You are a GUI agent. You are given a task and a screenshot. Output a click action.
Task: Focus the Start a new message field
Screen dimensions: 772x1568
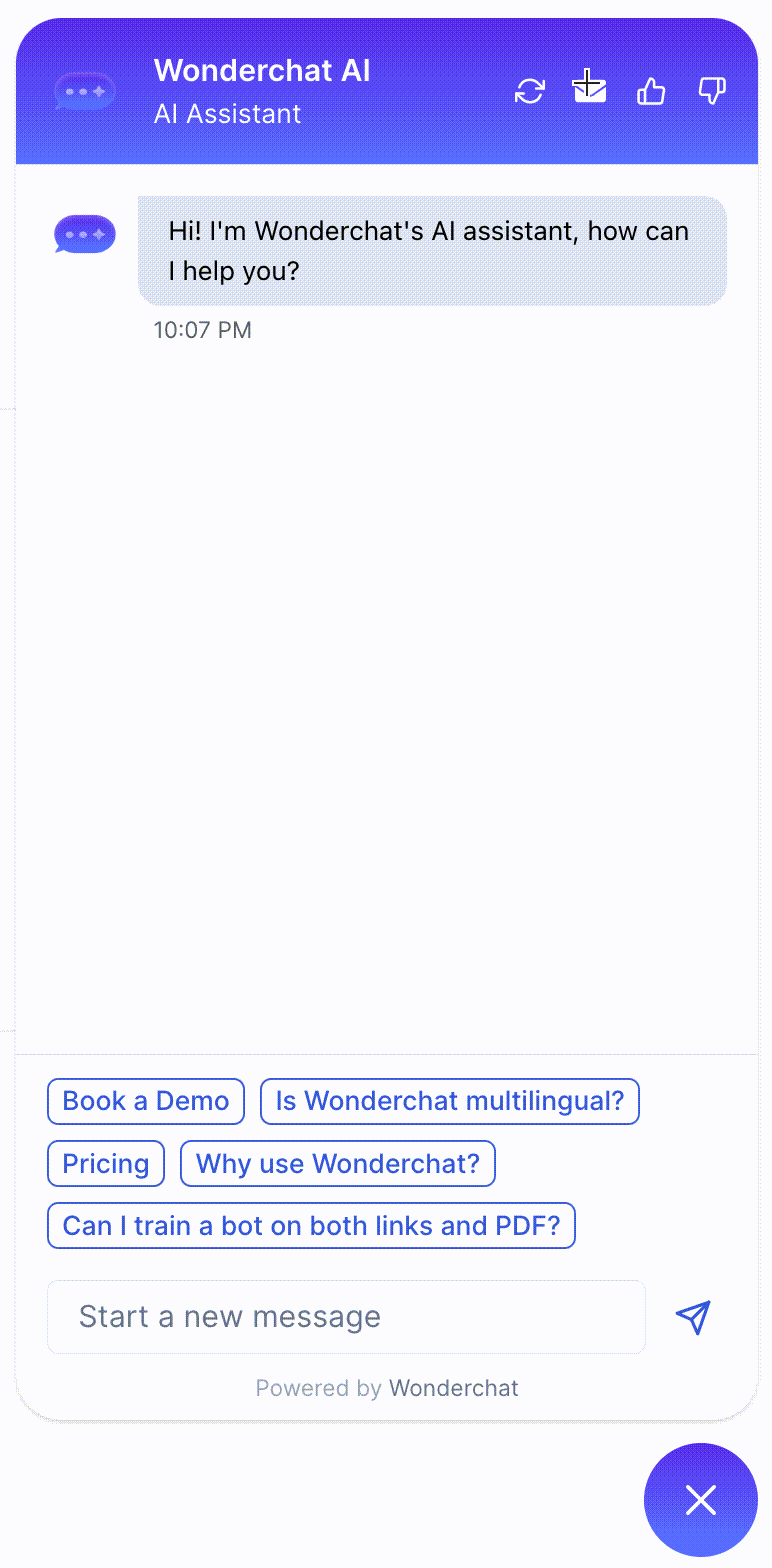click(x=346, y=1317)
